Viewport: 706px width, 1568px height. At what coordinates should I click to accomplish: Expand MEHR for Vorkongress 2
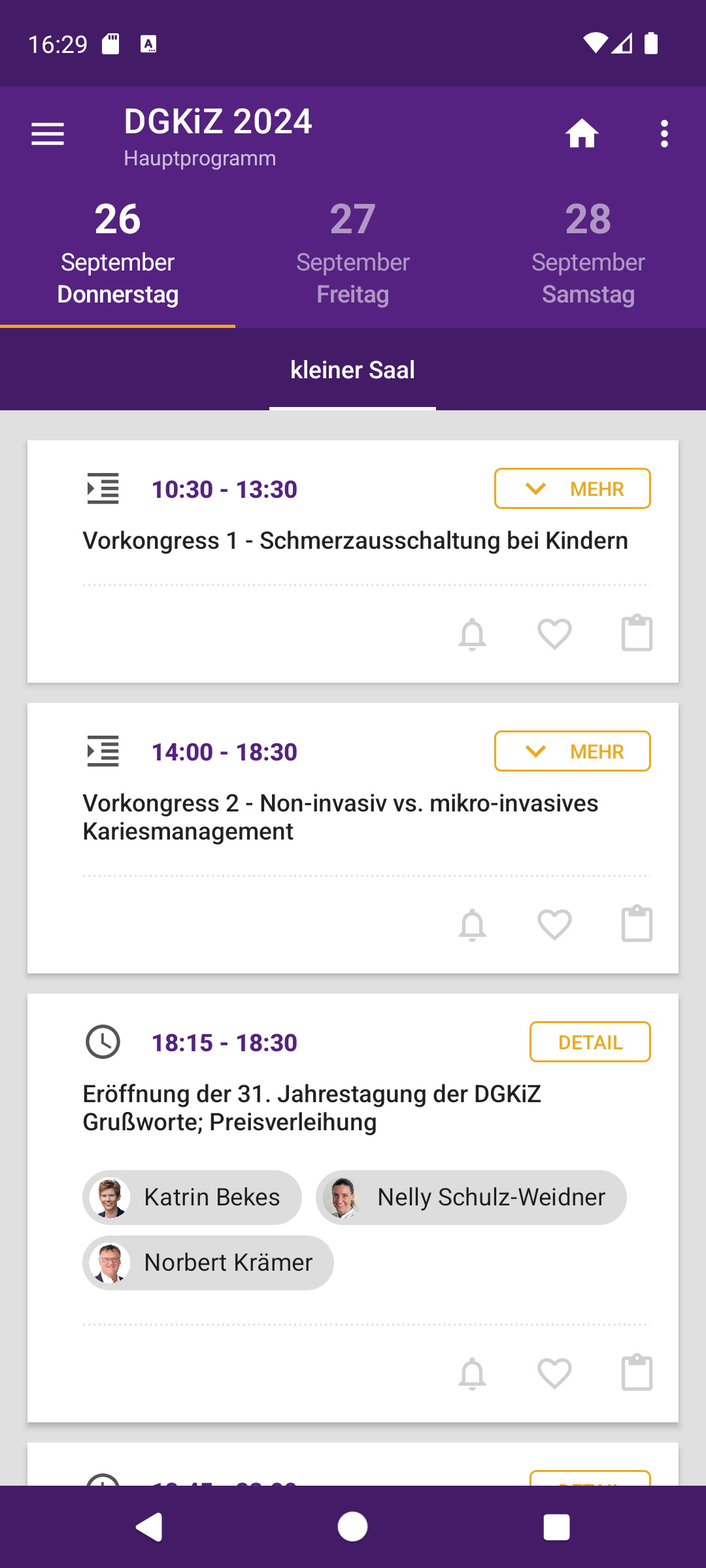click(573, 751)
